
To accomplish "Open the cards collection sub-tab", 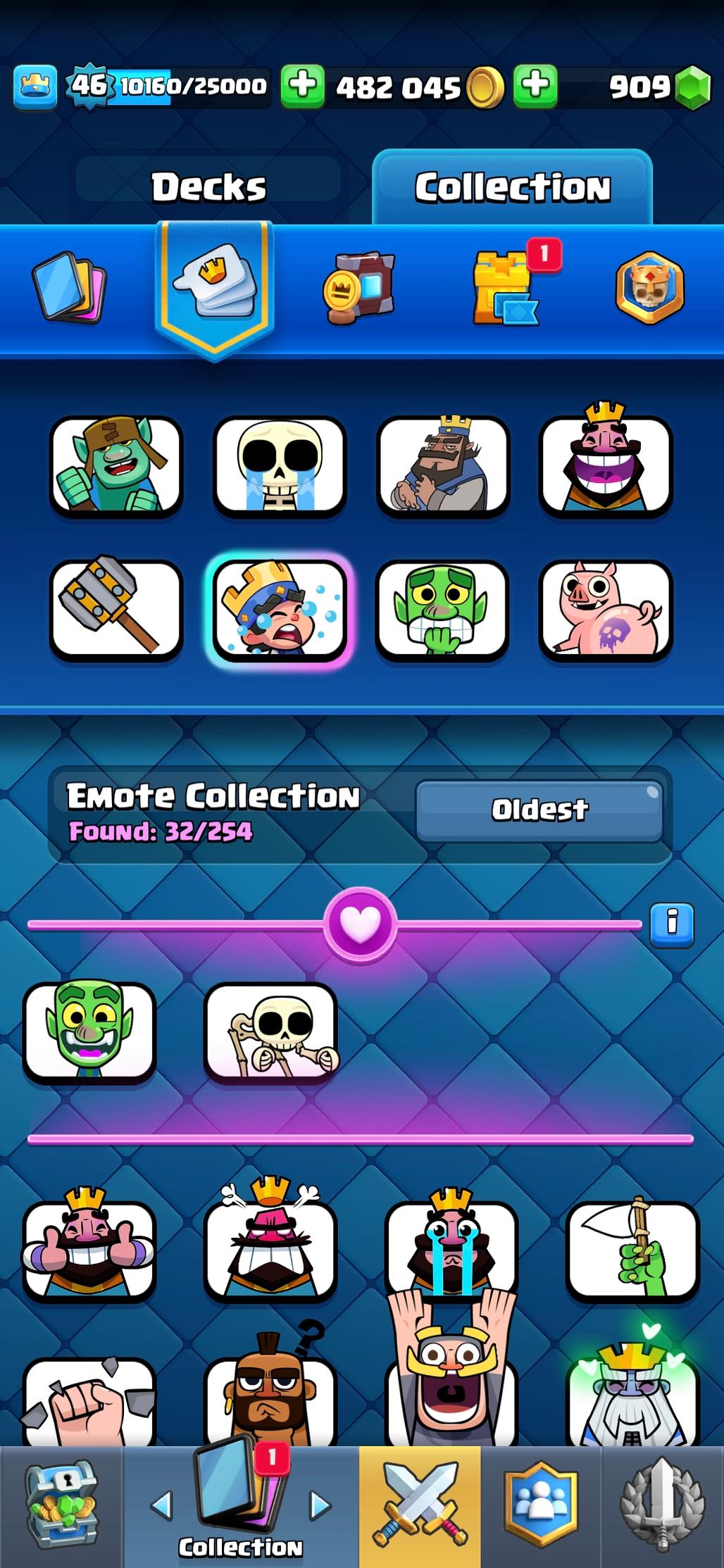I will pos(69,287).
